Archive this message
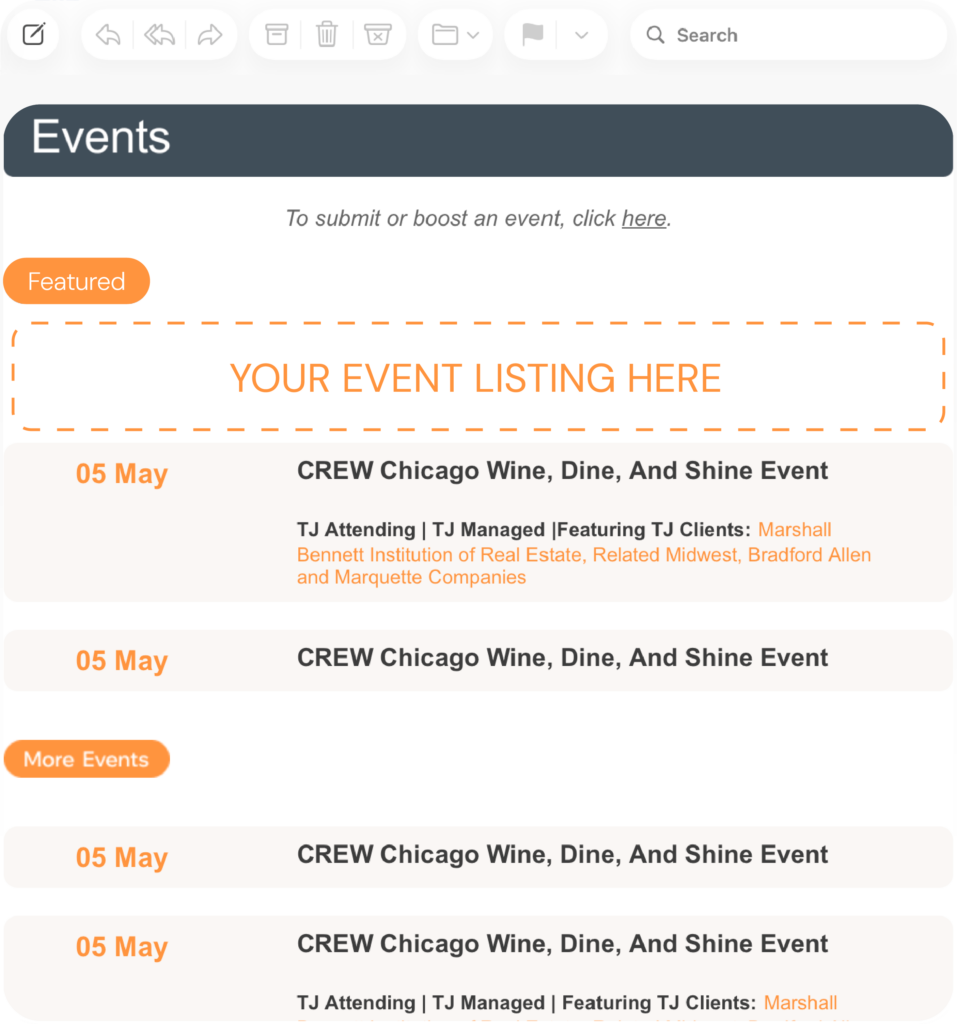Screen dimensions: 957x1024 [x=276, y=35]
